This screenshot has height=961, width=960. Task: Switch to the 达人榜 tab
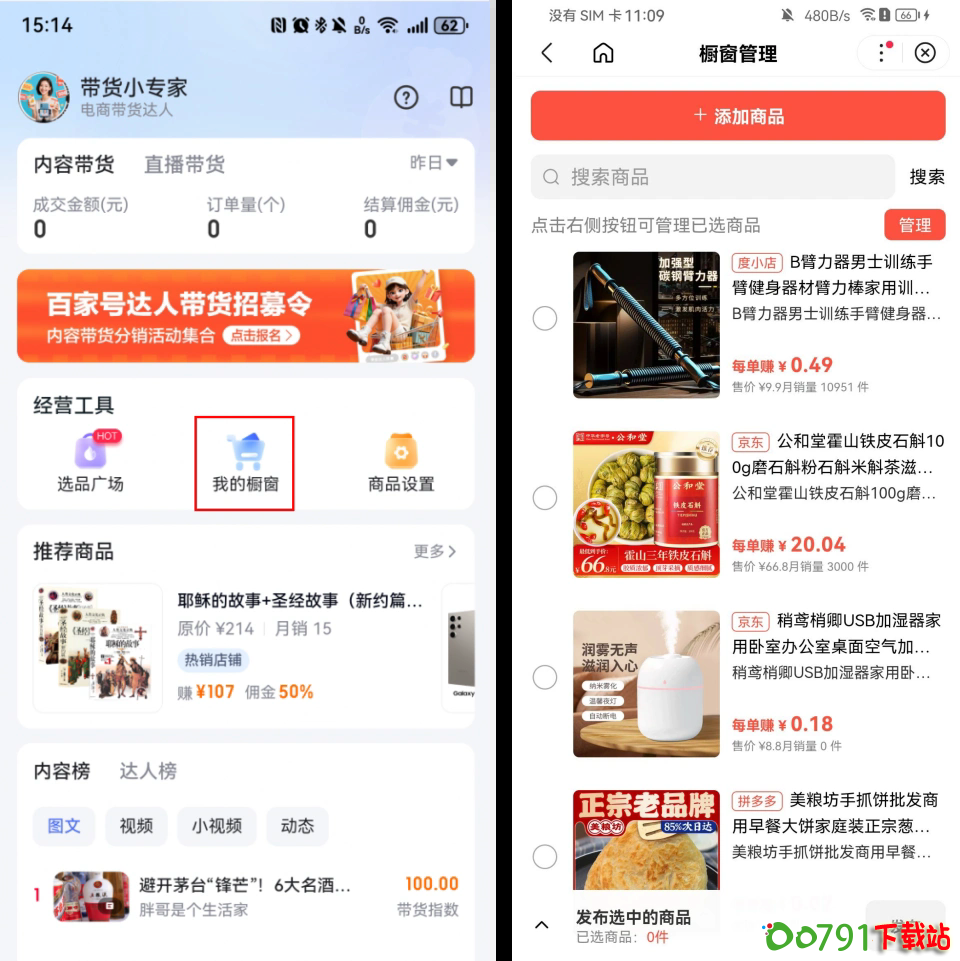[x=148, y=771]
